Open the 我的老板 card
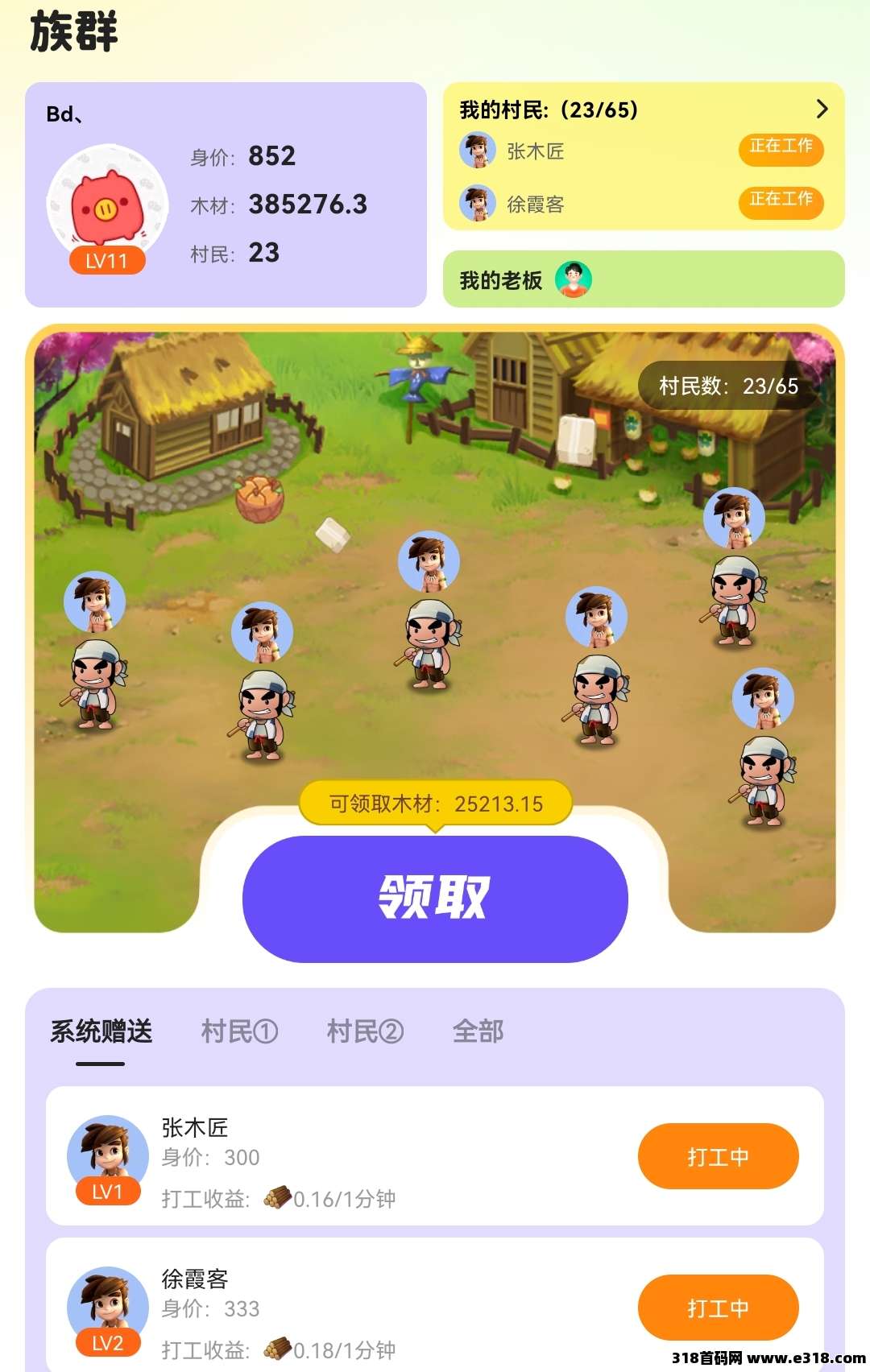The width and height of the screenshot is (870, 1372). (643, 279)
